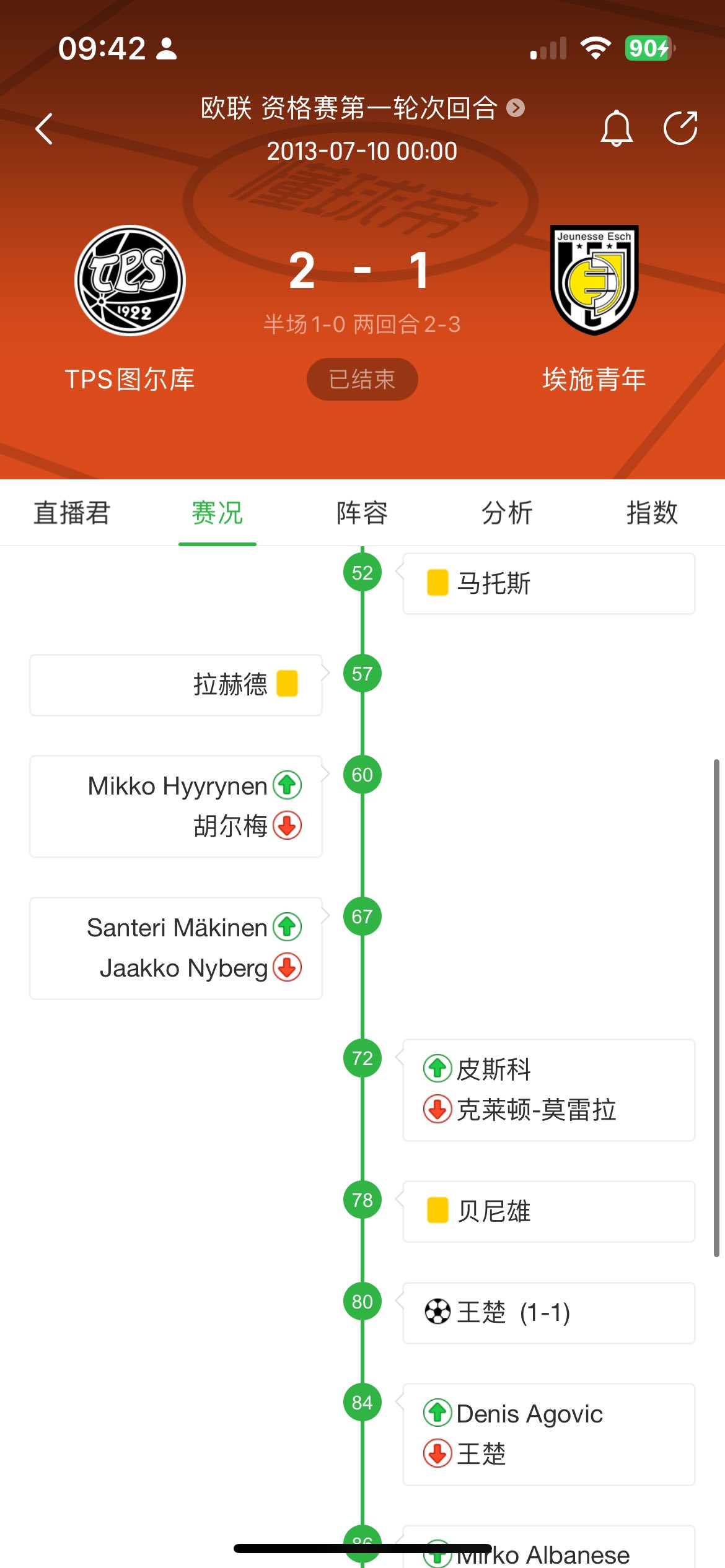Open the 分析 tab
This screenshot has width=725, height=1568.
(x=507, y=513)
